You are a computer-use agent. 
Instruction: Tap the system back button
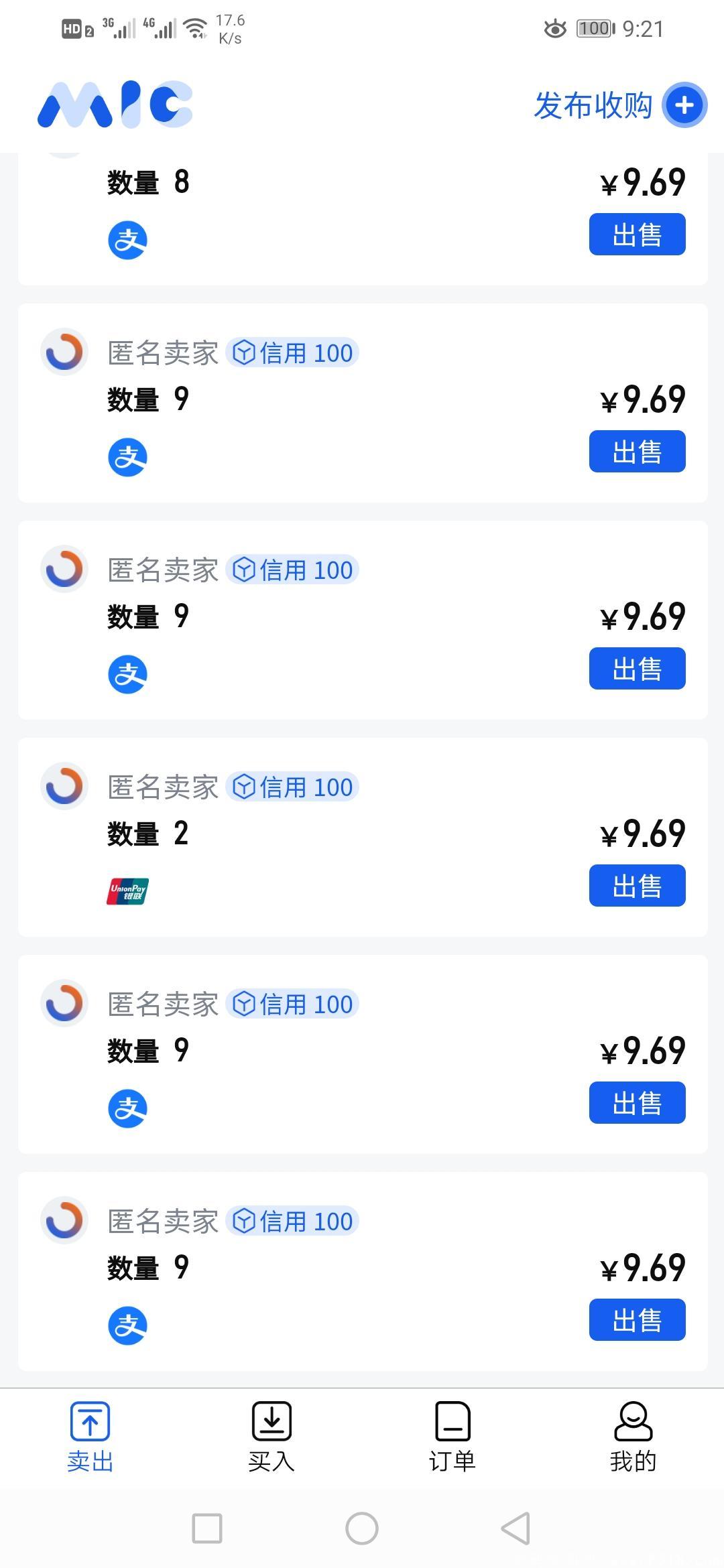516,1528
